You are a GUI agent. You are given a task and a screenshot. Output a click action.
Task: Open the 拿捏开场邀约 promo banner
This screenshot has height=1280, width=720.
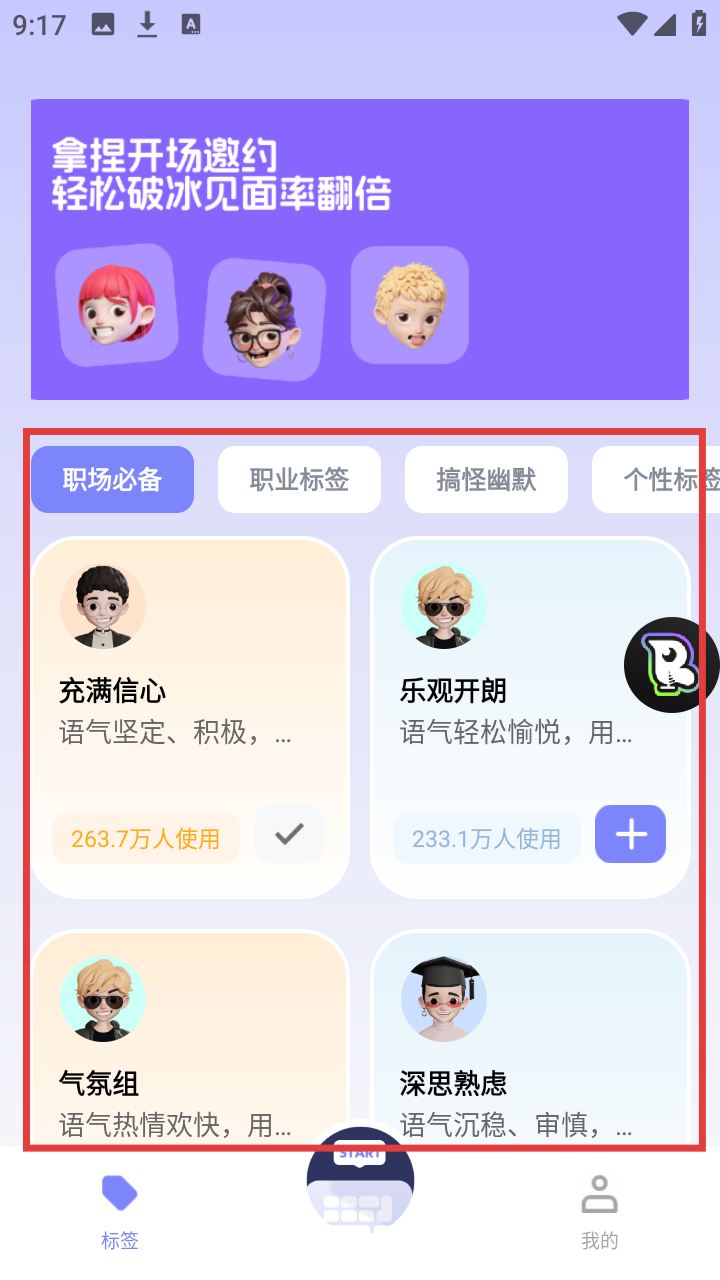pos(360,250)
